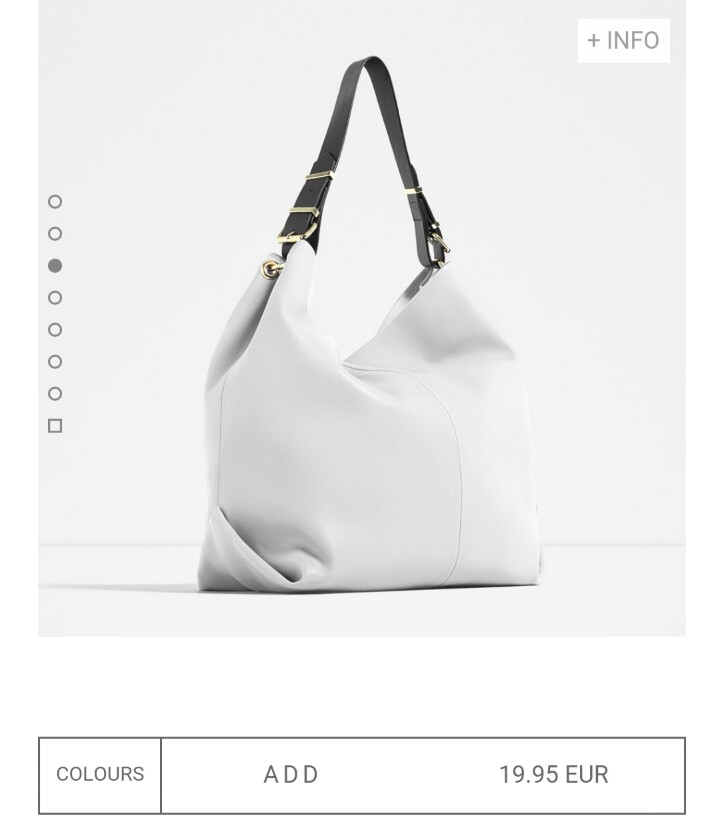720x818 pixels.
Task: Add the bag via the ADD button
Action: pyautogui.click(x=291, y=774)
